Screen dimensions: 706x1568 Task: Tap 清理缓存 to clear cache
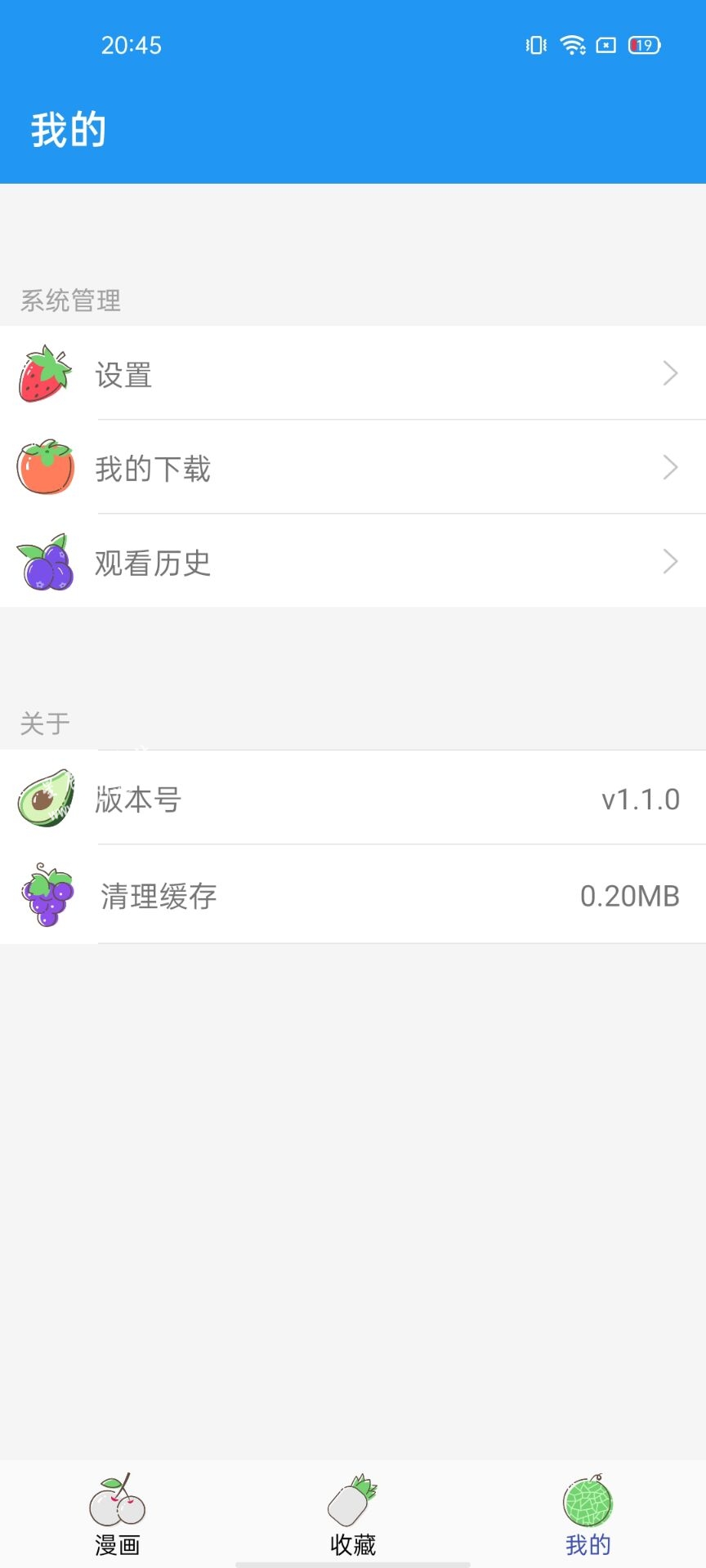[353, 896]
